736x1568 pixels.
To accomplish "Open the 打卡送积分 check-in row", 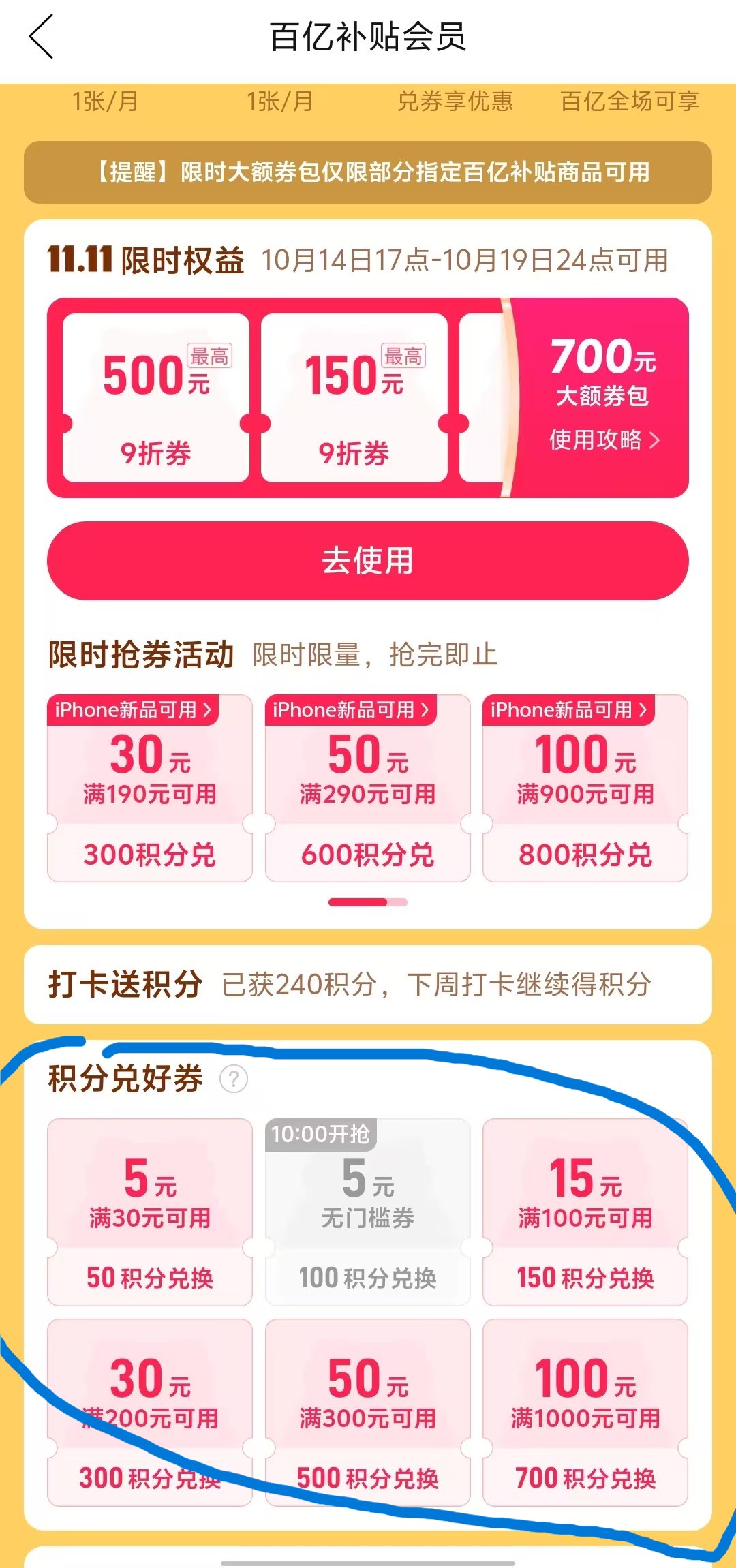I will tap(367, 985).
